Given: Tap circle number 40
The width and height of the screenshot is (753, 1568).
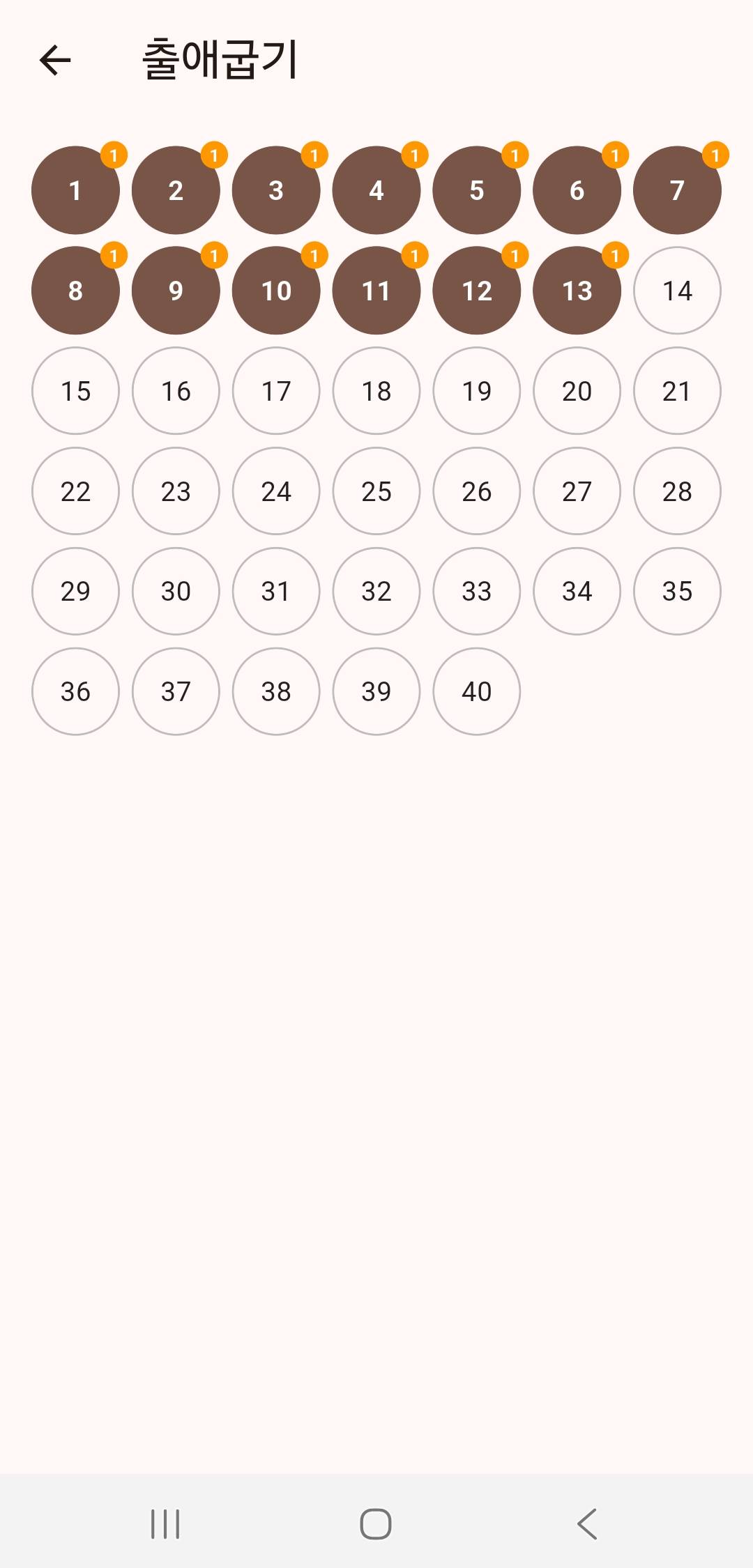Looking at the screenshot, I should point(477,691).
